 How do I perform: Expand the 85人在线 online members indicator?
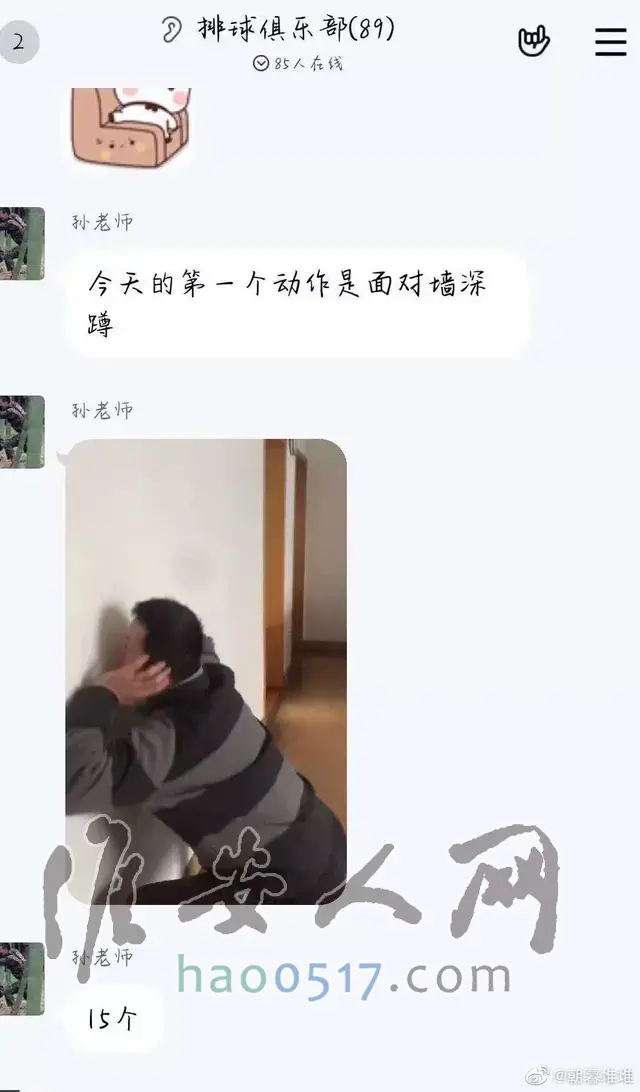pos(298,63)
